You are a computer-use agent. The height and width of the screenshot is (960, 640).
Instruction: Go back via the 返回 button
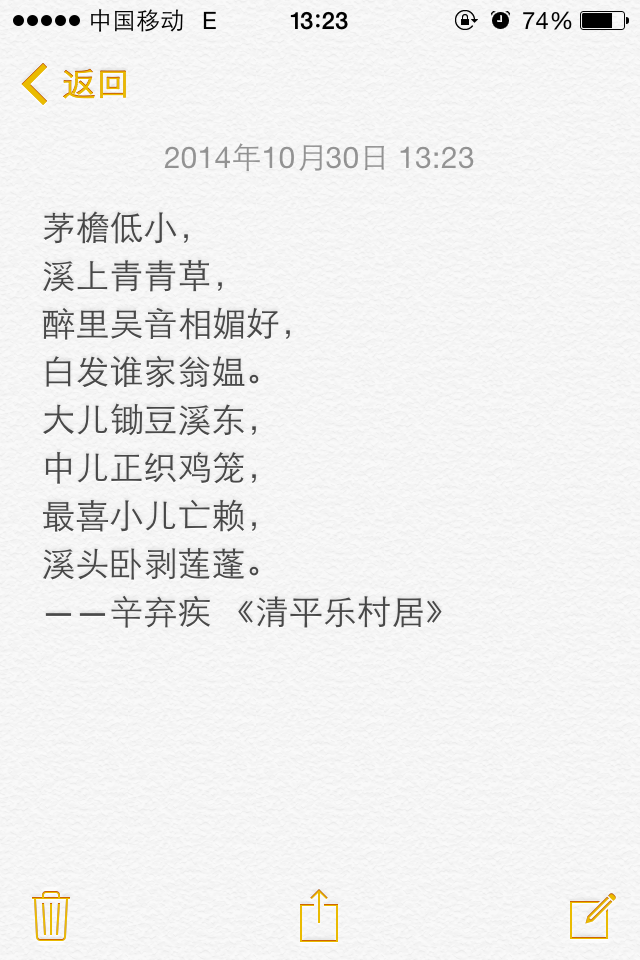76,84
